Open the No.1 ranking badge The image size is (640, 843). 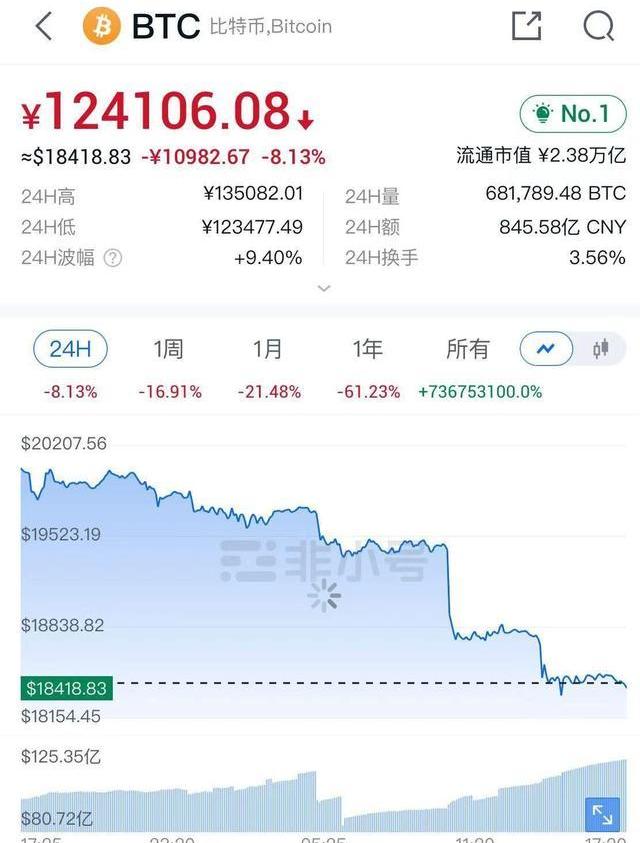coord(572,114)
